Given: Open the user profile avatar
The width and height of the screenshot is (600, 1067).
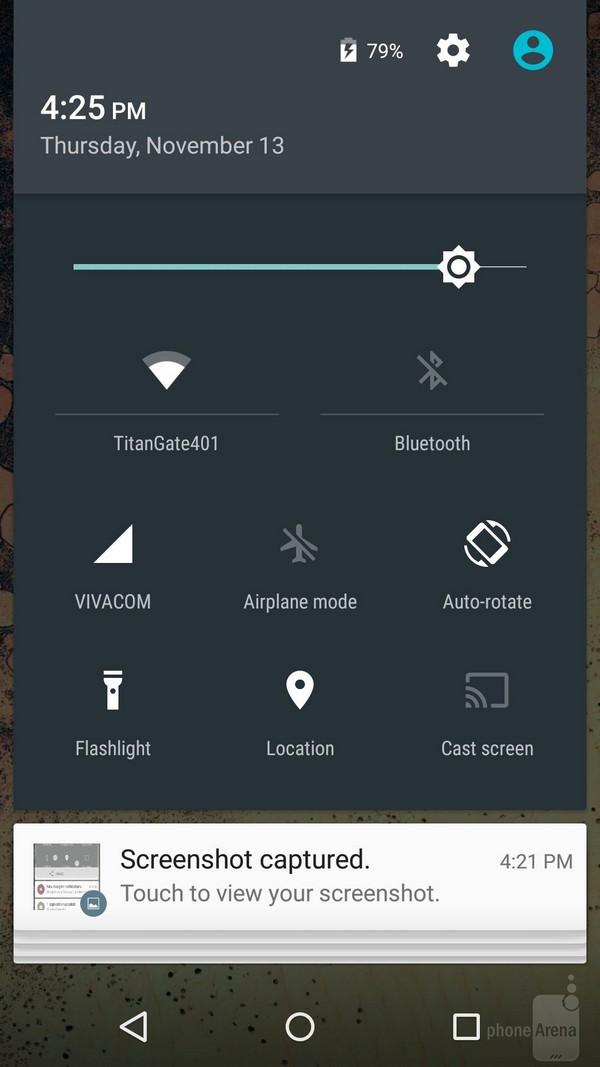Looking at the screenshot, I should pyautogui.click(x=533, y=50).
